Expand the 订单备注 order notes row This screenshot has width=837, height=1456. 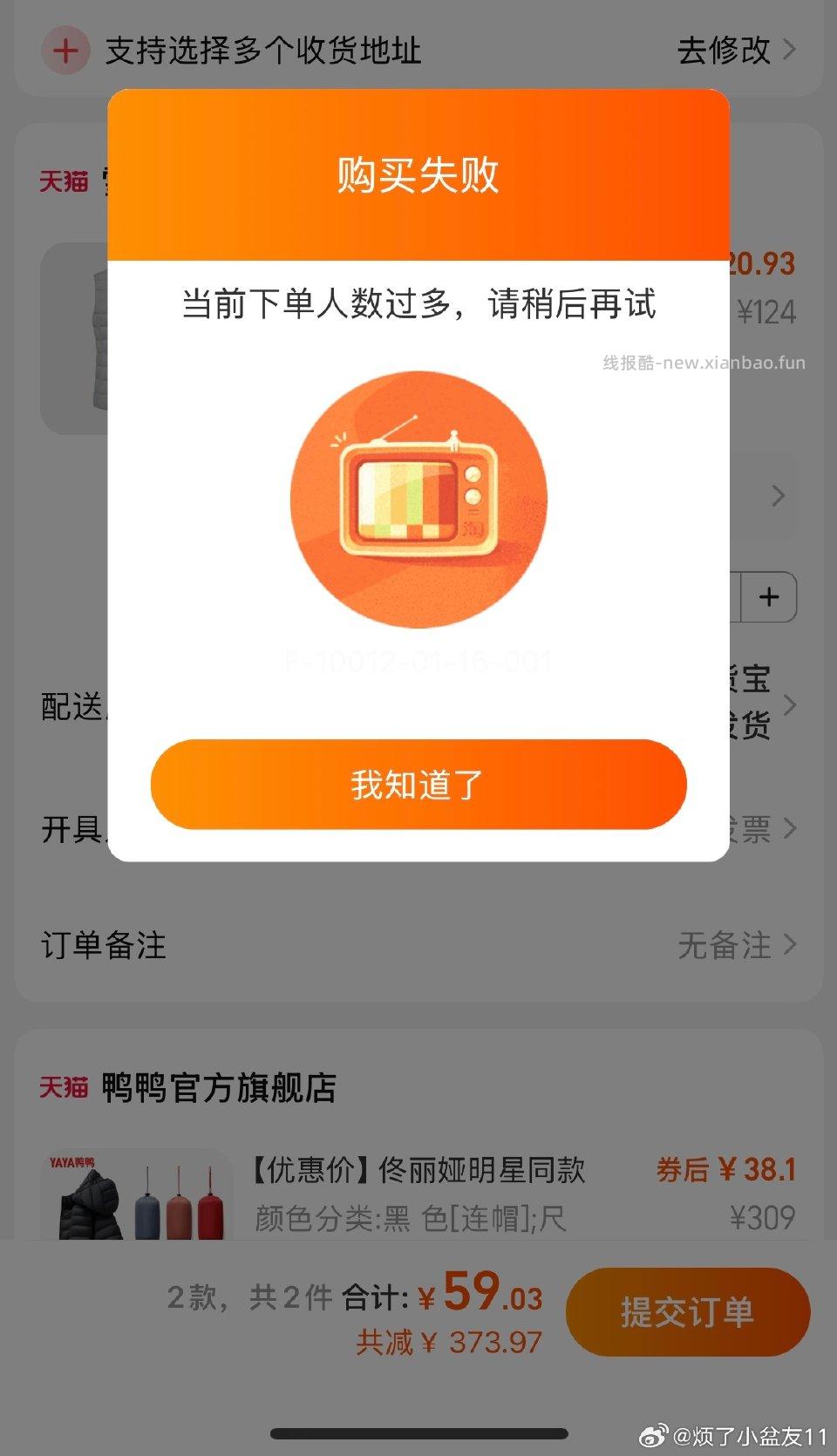105,945
